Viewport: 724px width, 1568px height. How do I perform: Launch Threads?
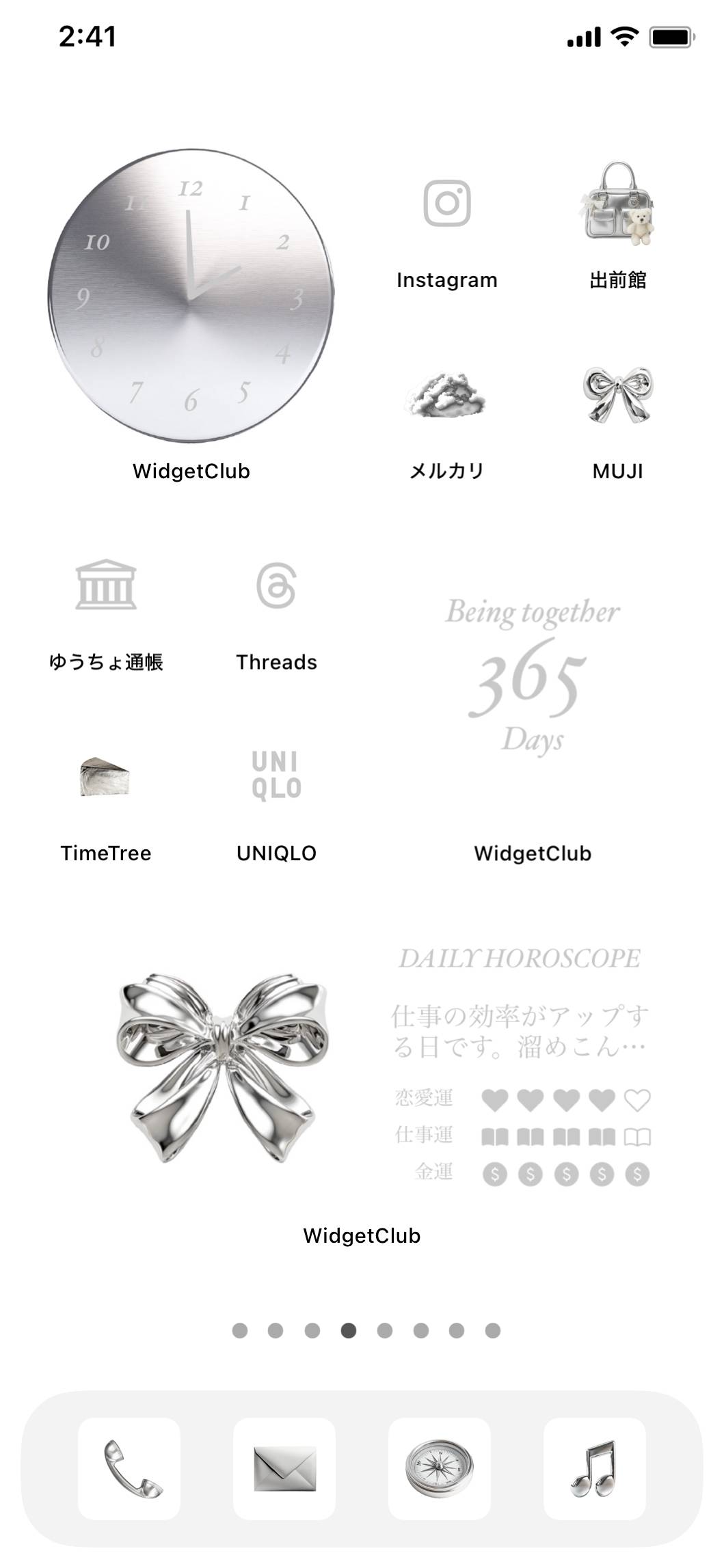276,586
